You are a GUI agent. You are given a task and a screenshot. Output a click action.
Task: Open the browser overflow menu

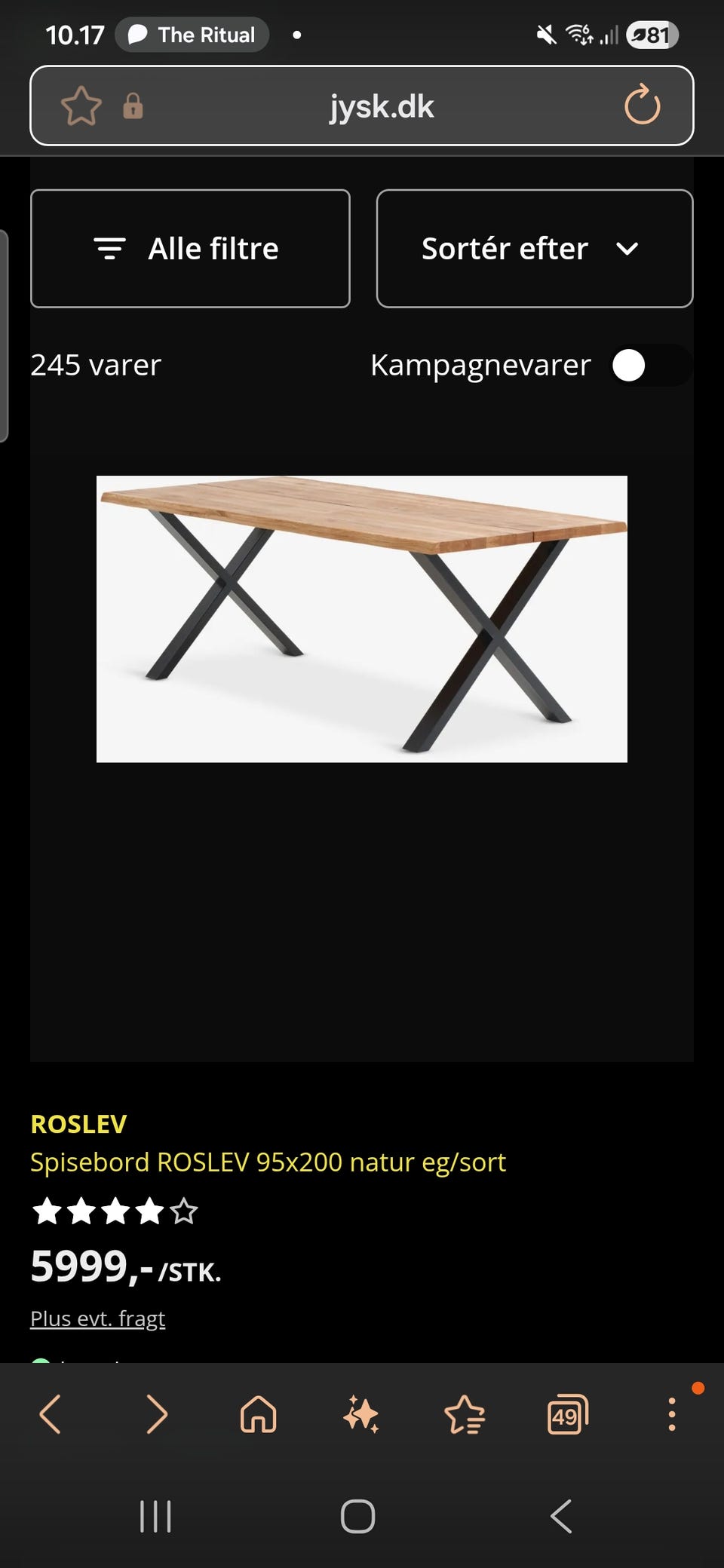click(x=671, y=1413)
